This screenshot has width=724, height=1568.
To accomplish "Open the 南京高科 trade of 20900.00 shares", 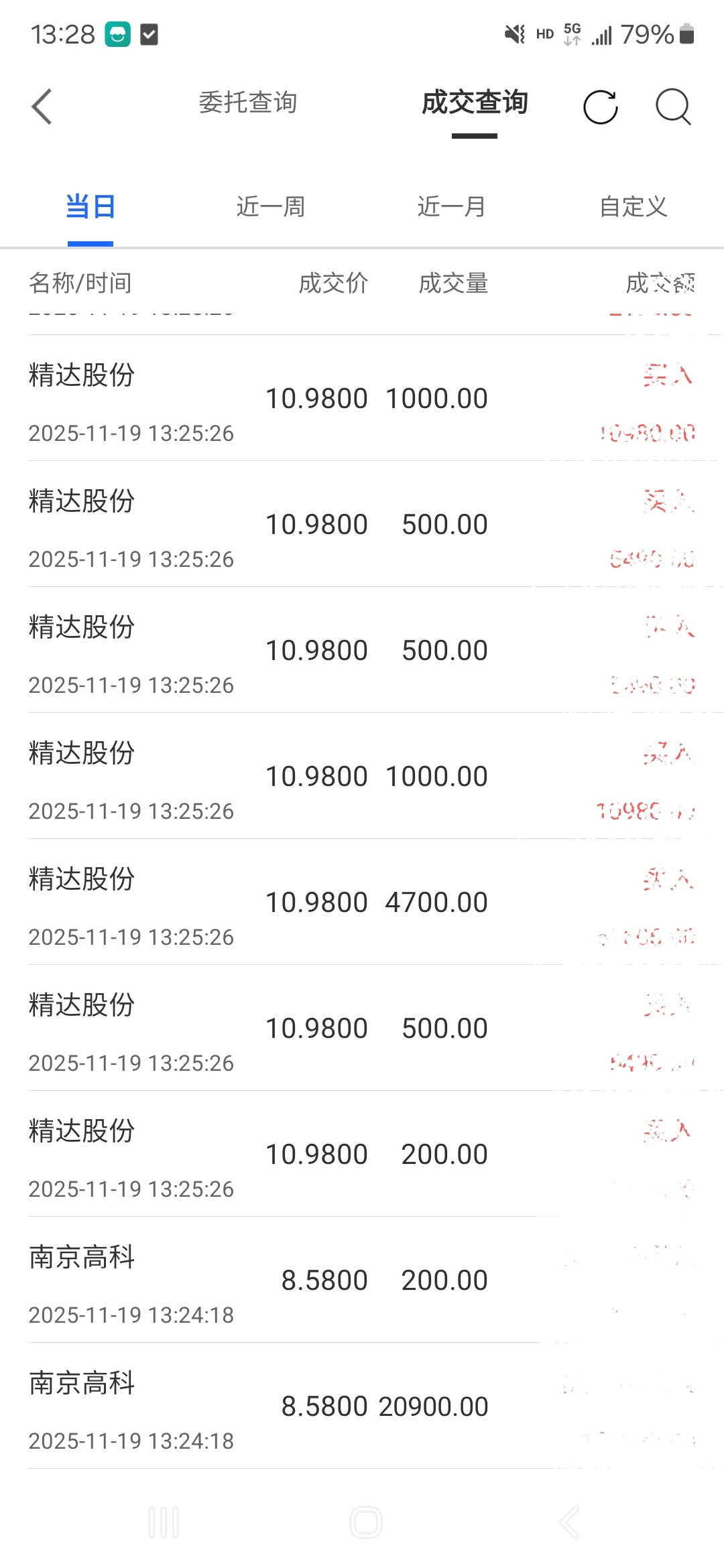I will (362, 1407).
